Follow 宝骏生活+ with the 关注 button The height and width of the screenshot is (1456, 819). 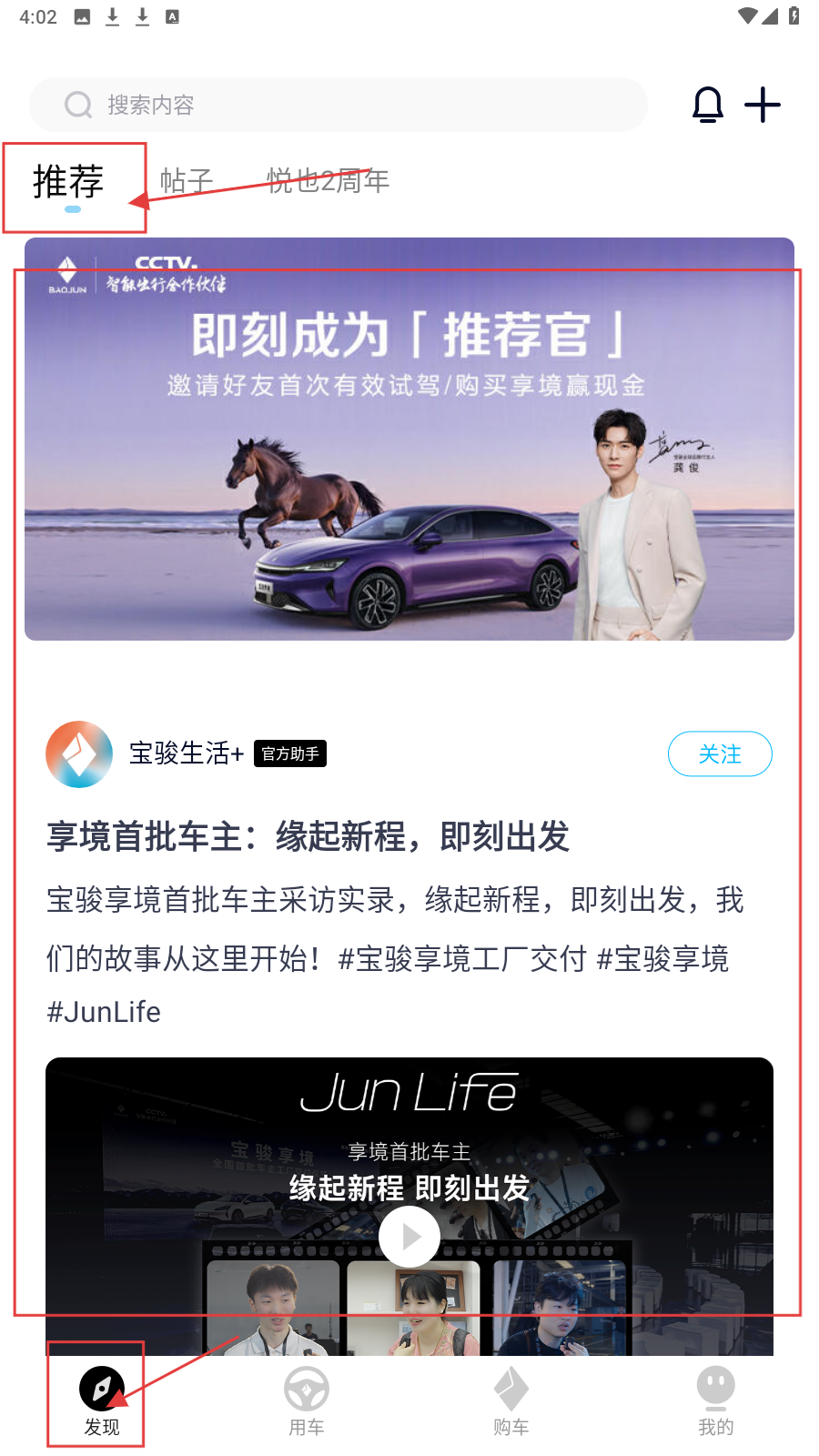click(x=720, y=754)
